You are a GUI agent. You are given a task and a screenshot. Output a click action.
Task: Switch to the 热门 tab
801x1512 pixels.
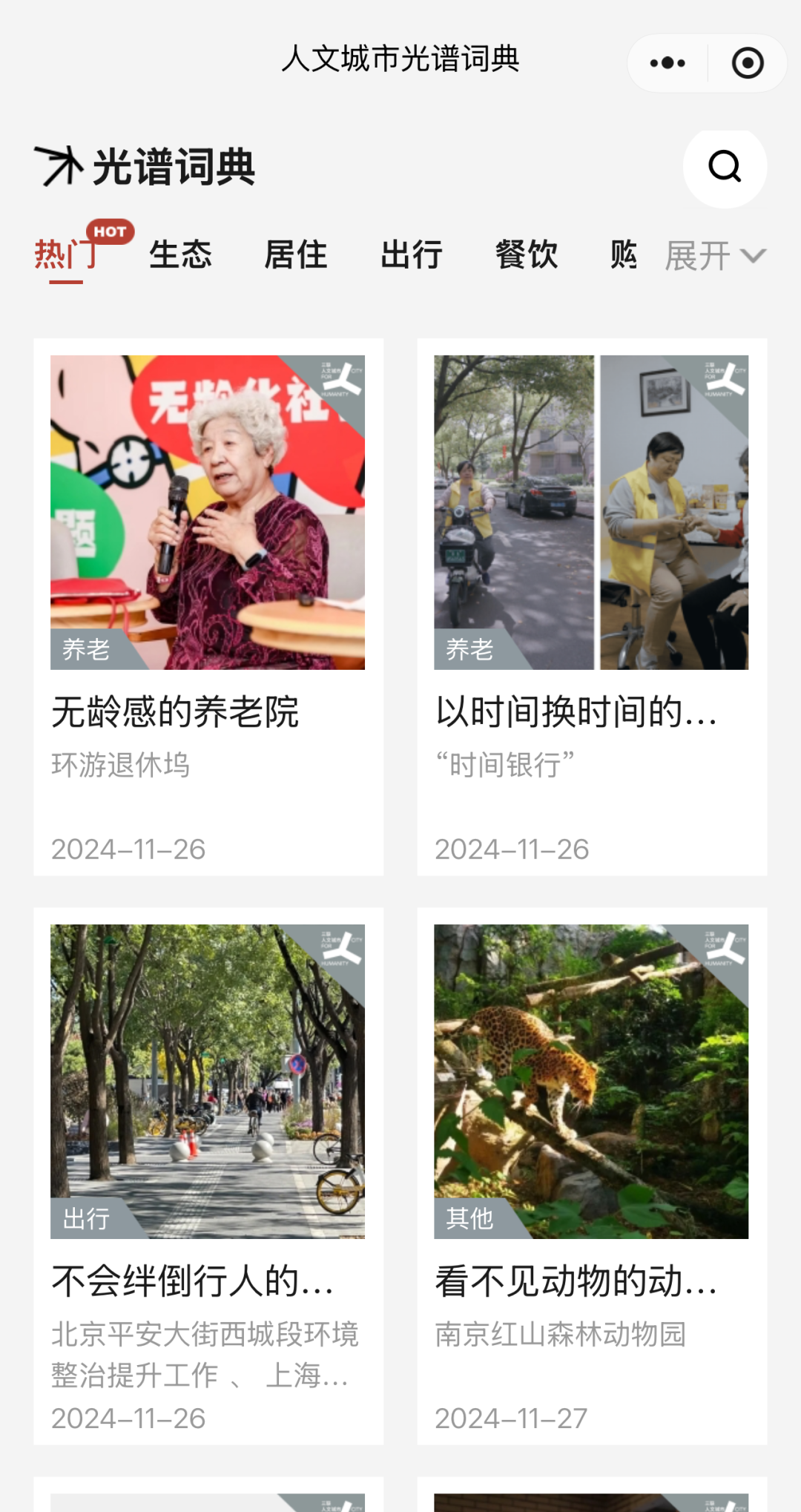[66, 255]
